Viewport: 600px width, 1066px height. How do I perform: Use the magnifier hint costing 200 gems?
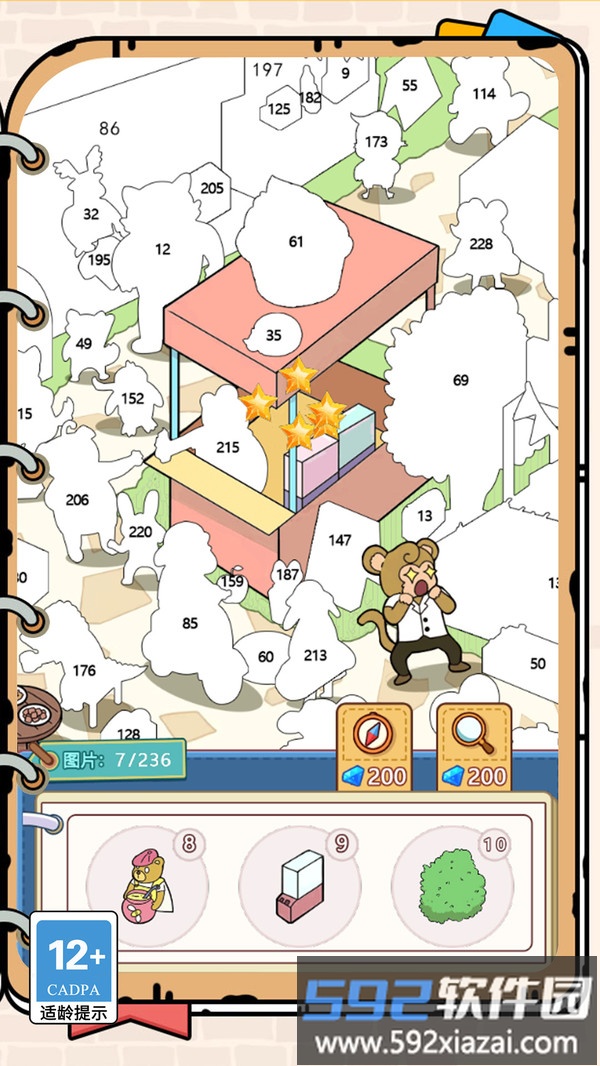coord(473,745)
